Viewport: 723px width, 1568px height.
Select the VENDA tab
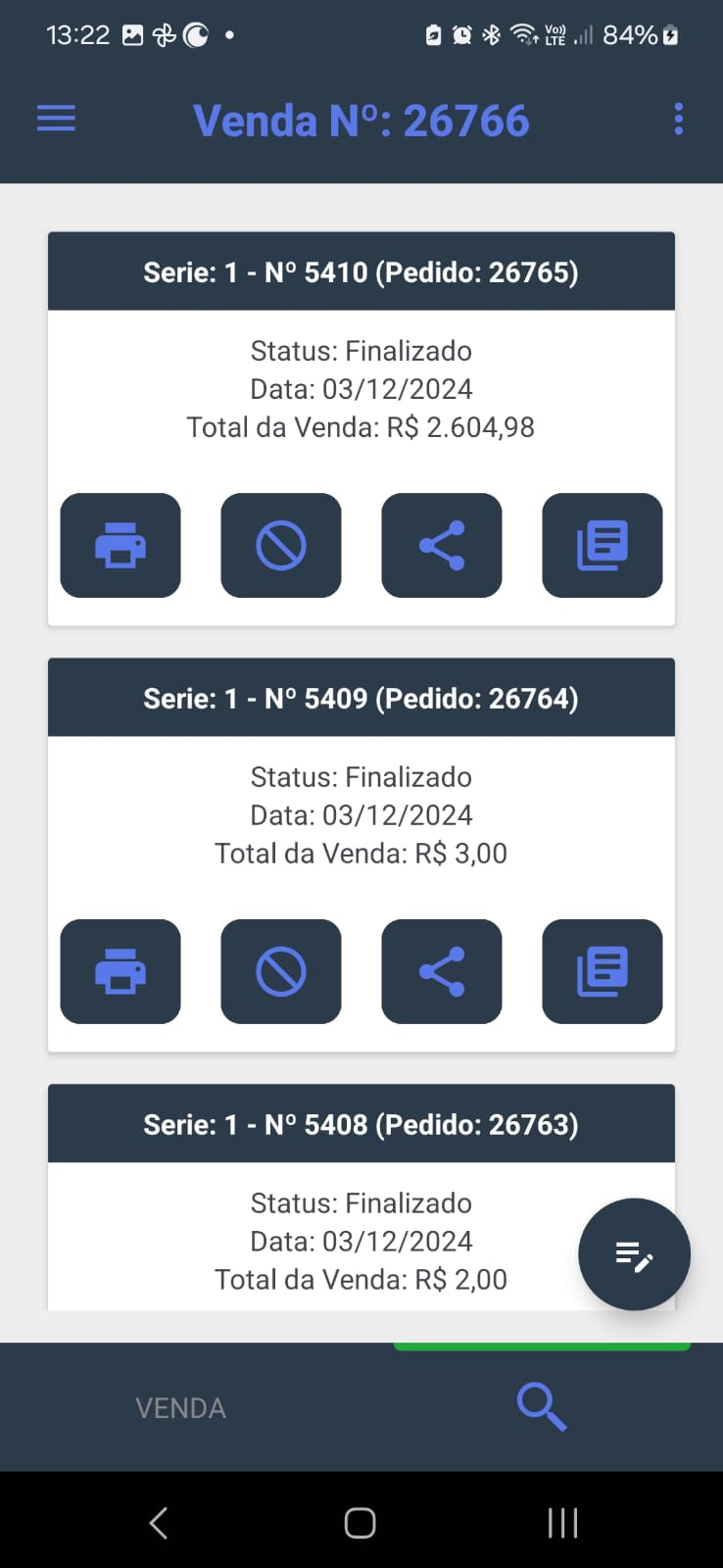(180, 1407)
